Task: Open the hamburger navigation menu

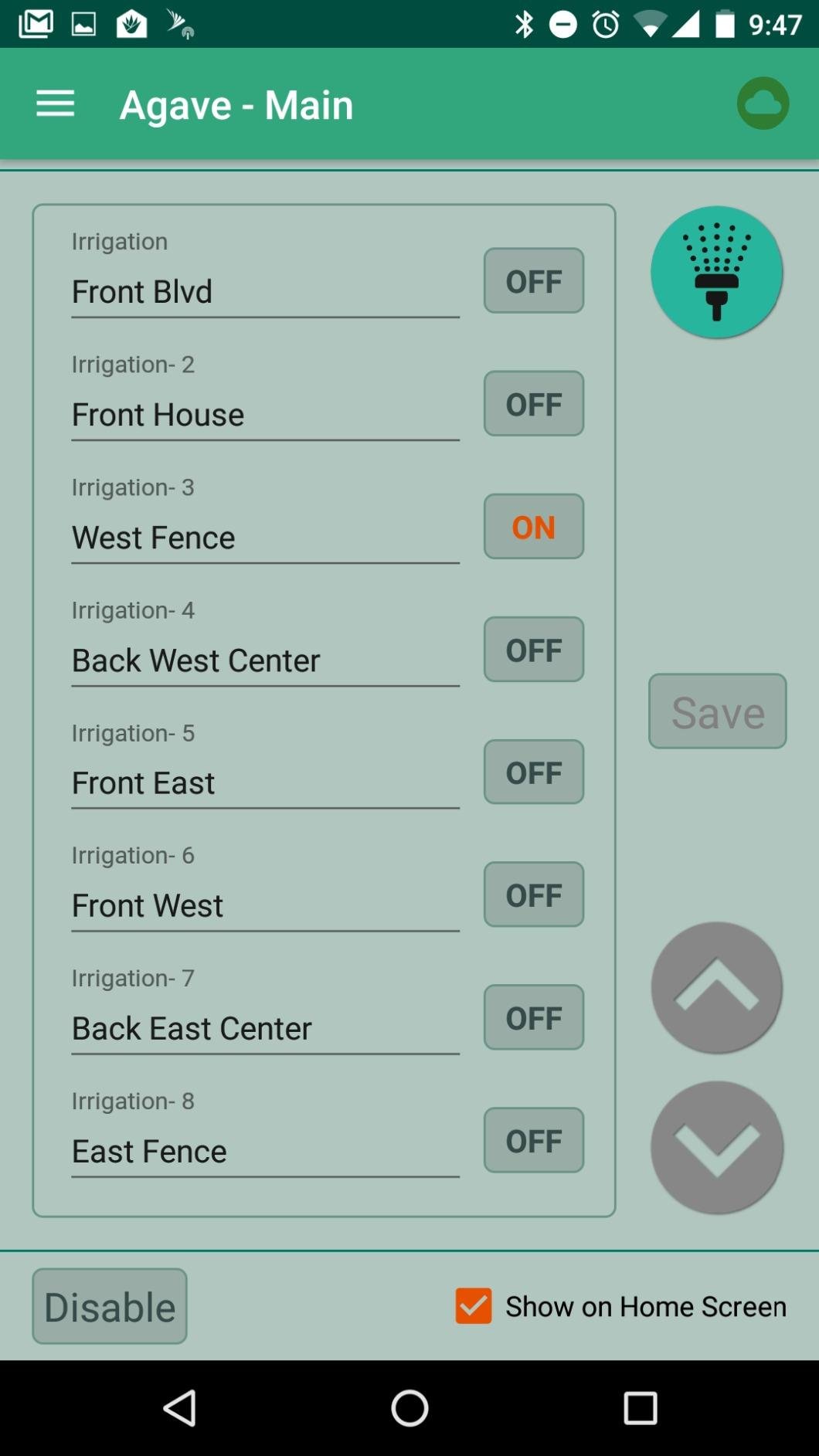Action: click(x=56, y=104)
